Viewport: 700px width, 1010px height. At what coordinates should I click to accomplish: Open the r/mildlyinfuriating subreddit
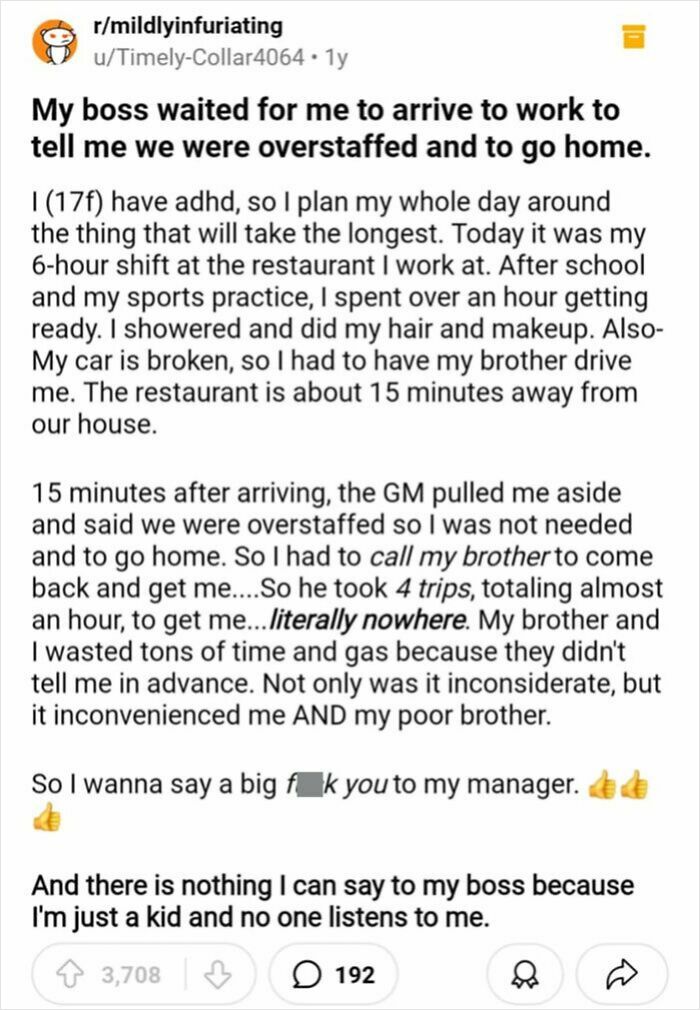pyautogui.click(x=187, y=26)
